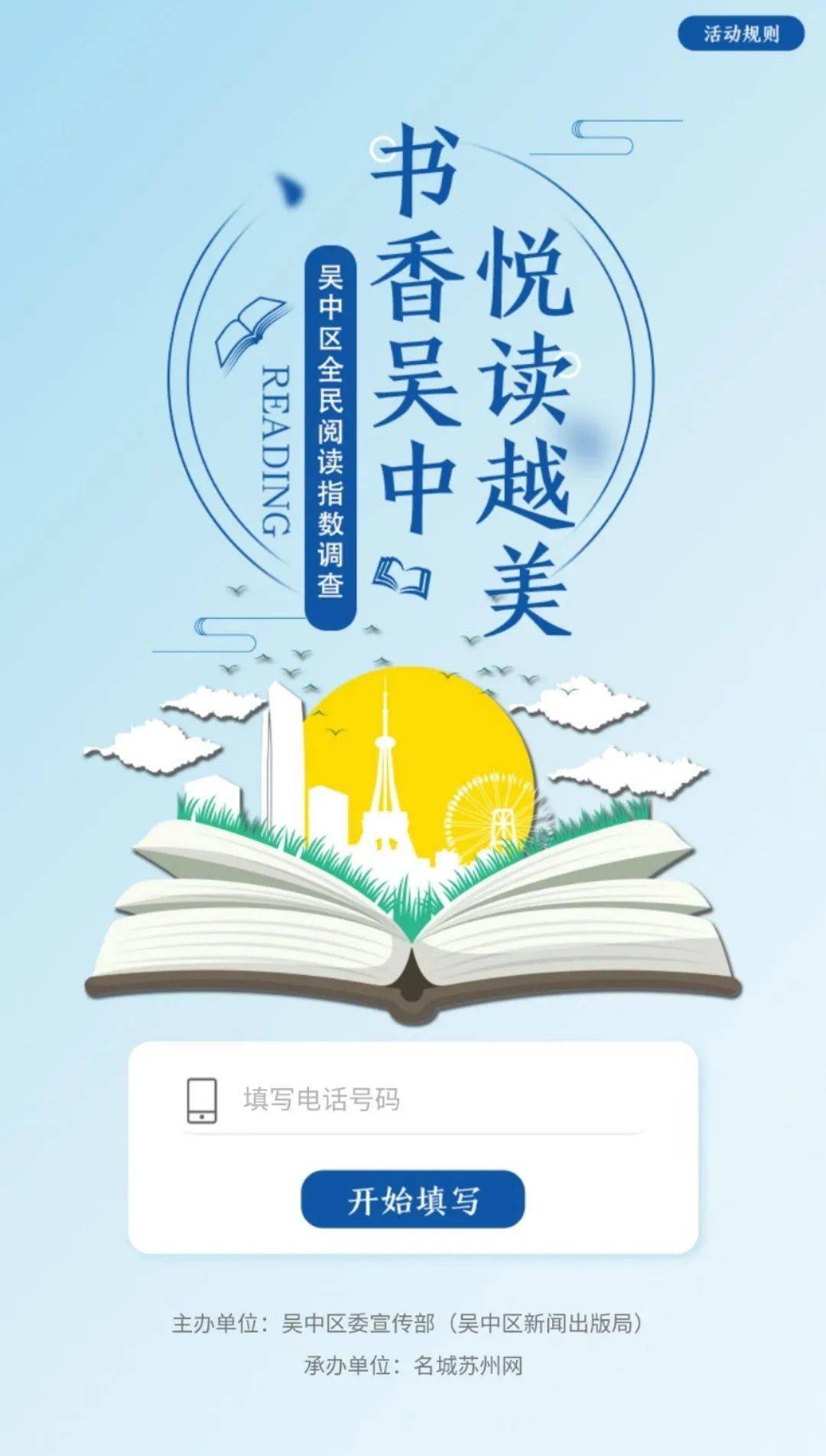The image size is (826, 1456).
Task: Open the 活动规则 activity rules
Action: coord(740,34)
